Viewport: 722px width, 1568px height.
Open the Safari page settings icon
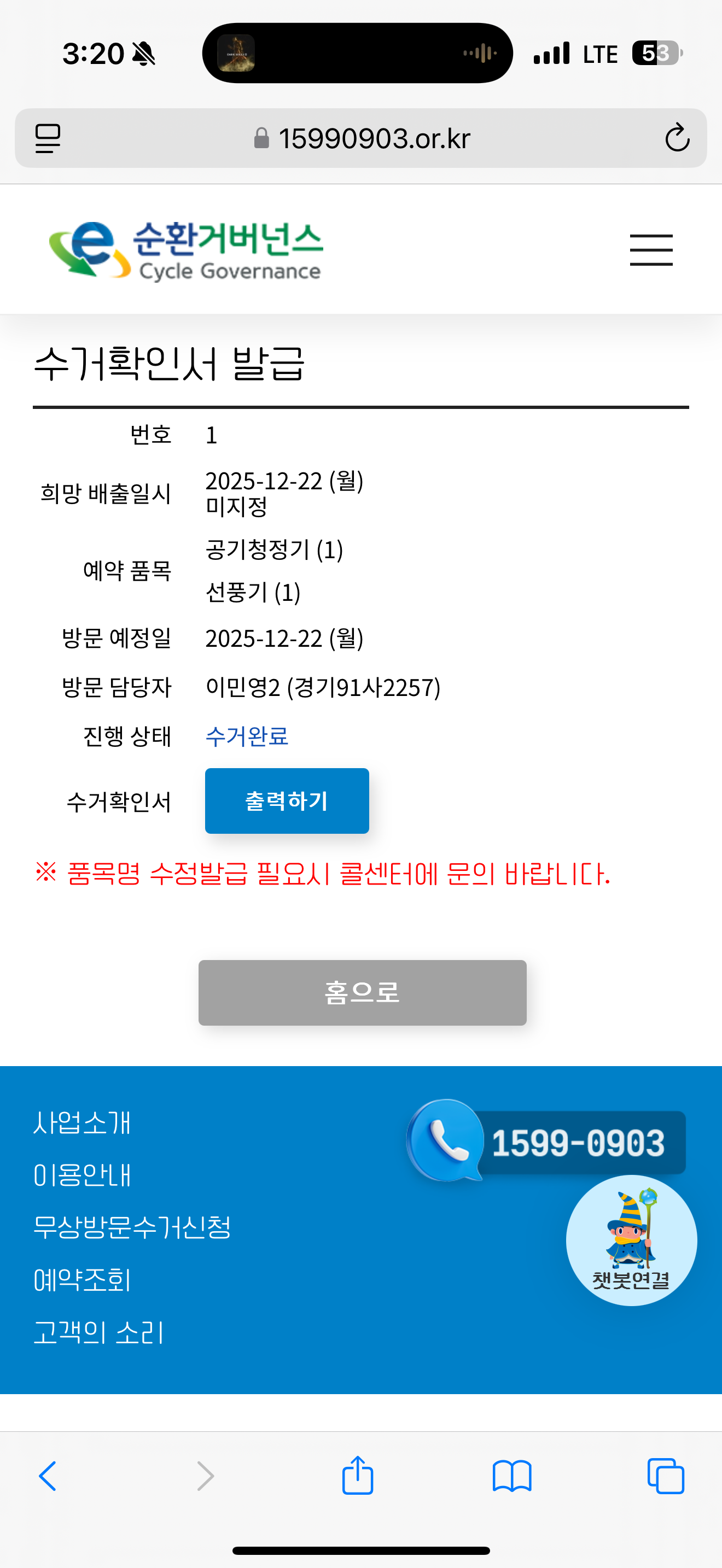pyautogui.click(x=48, y=138)
